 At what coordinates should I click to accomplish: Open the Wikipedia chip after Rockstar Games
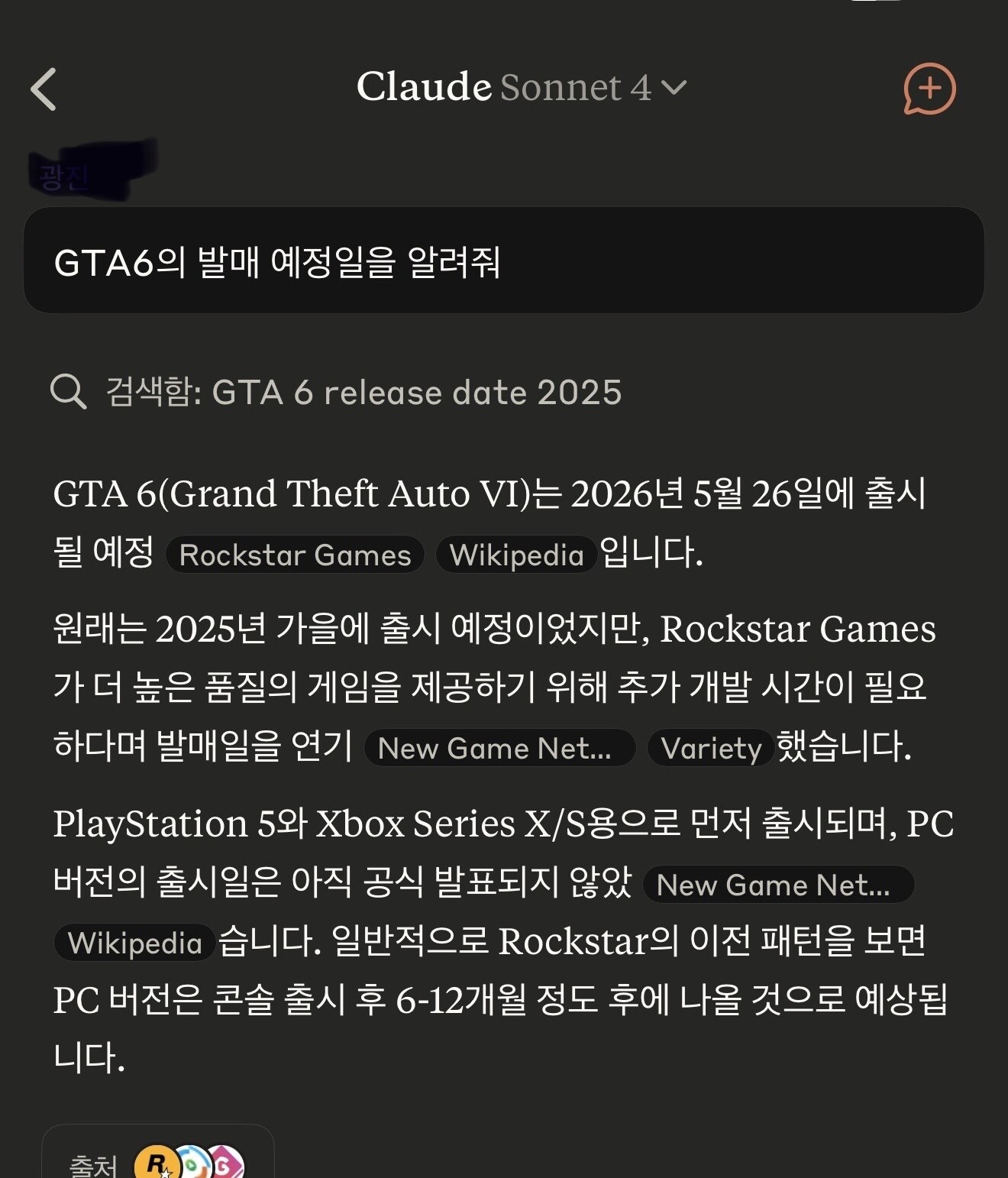516,555
